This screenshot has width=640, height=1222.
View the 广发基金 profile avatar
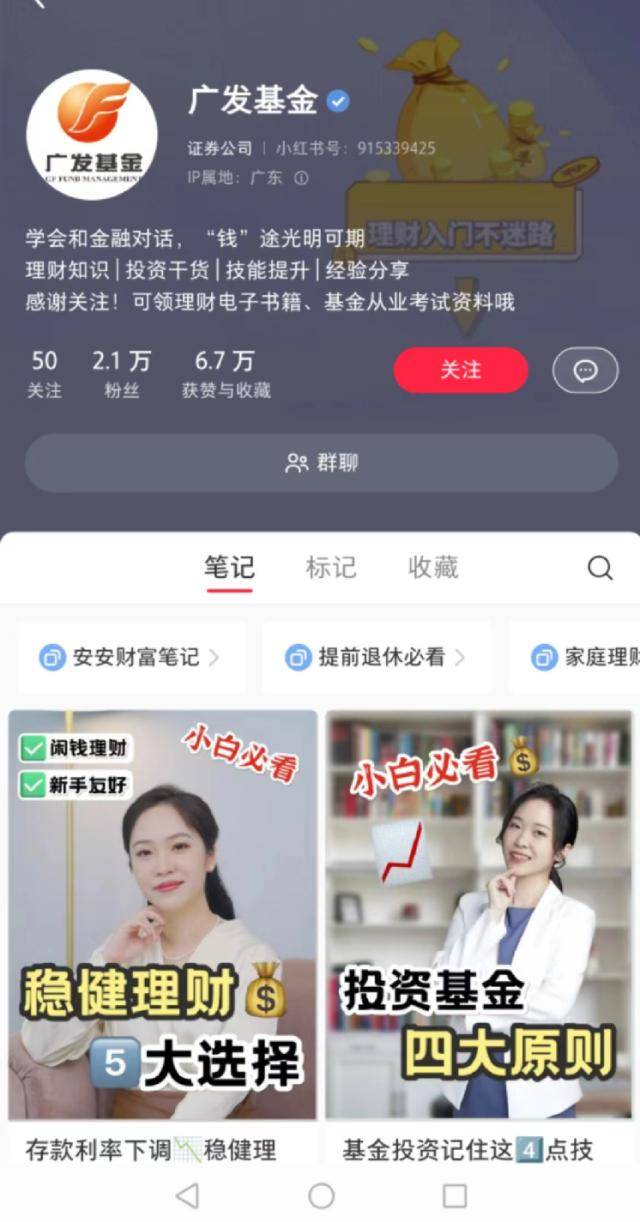coord(92,135)
